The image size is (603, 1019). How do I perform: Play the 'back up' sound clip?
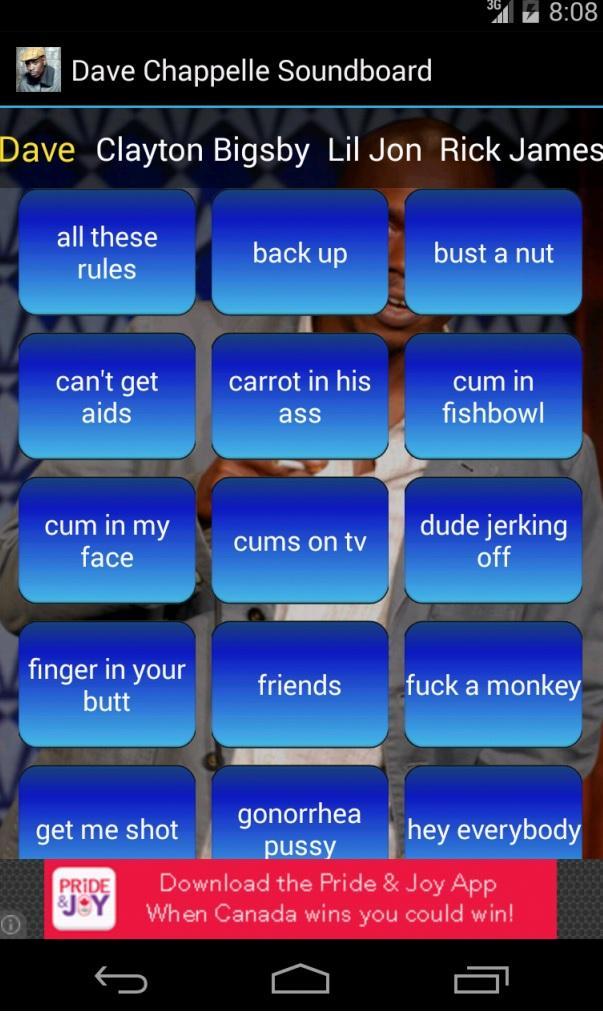point(299,253)
